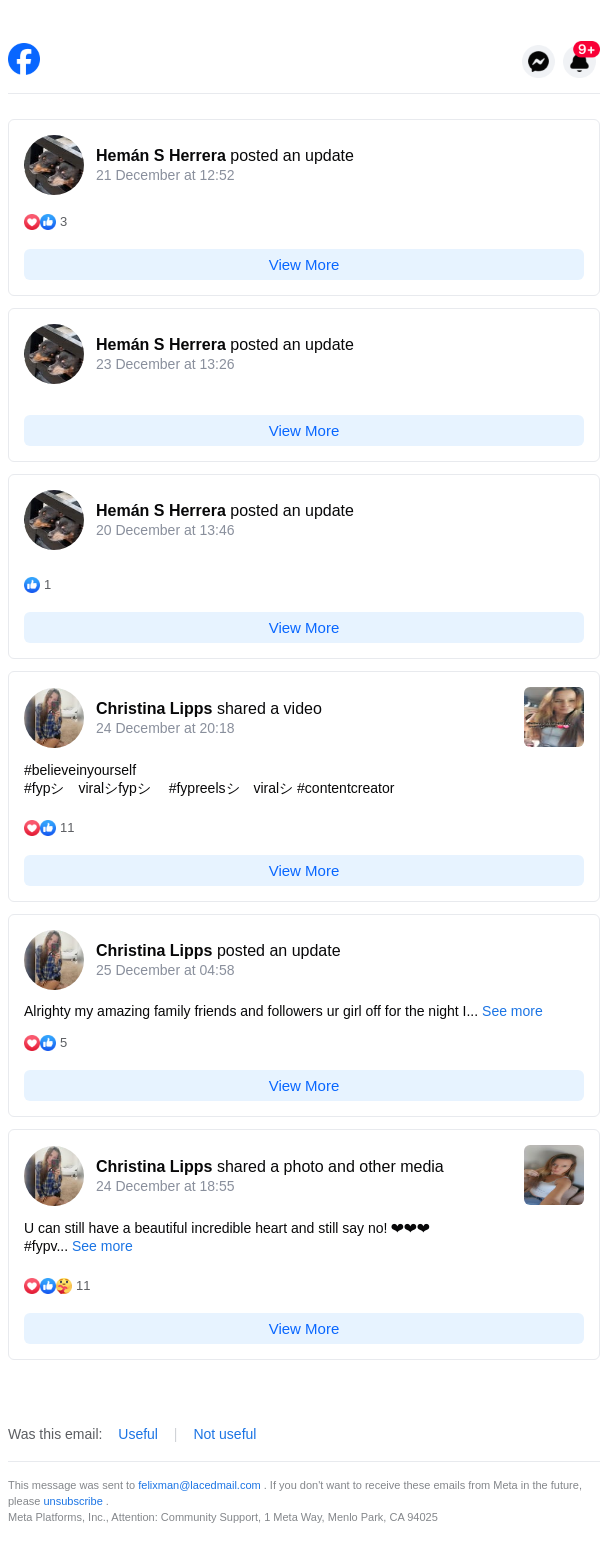
Task: View More on the 21 December 12:52 update
Action: click(304, 265)
